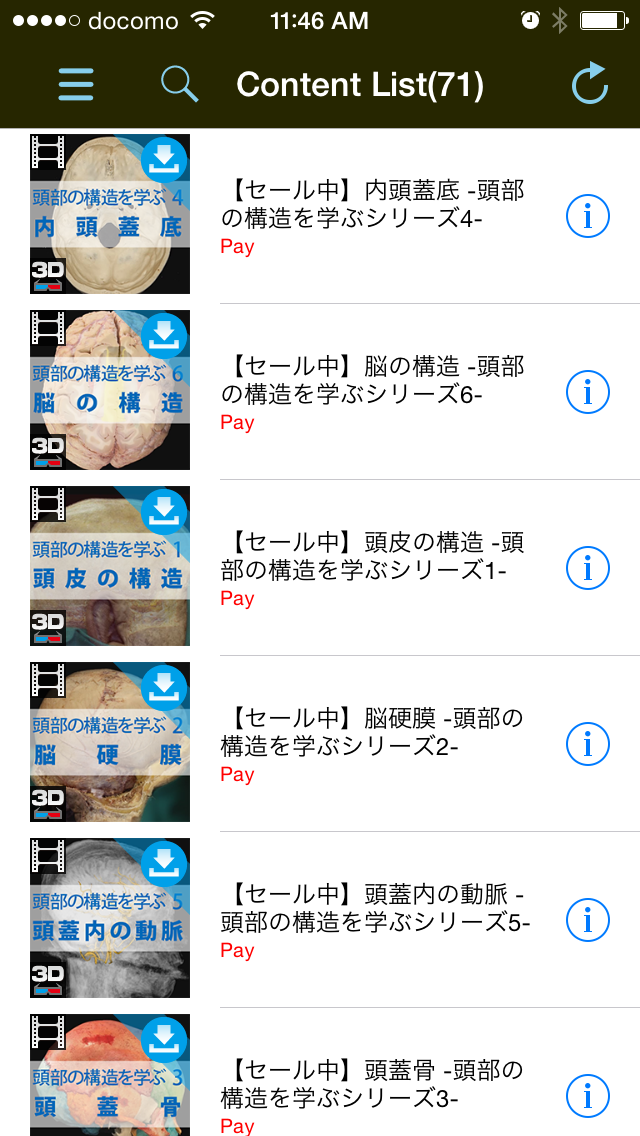
Task: Show info for 頭皮の構造 series 1
Action: pyautogui.click(x=588, y=568)
